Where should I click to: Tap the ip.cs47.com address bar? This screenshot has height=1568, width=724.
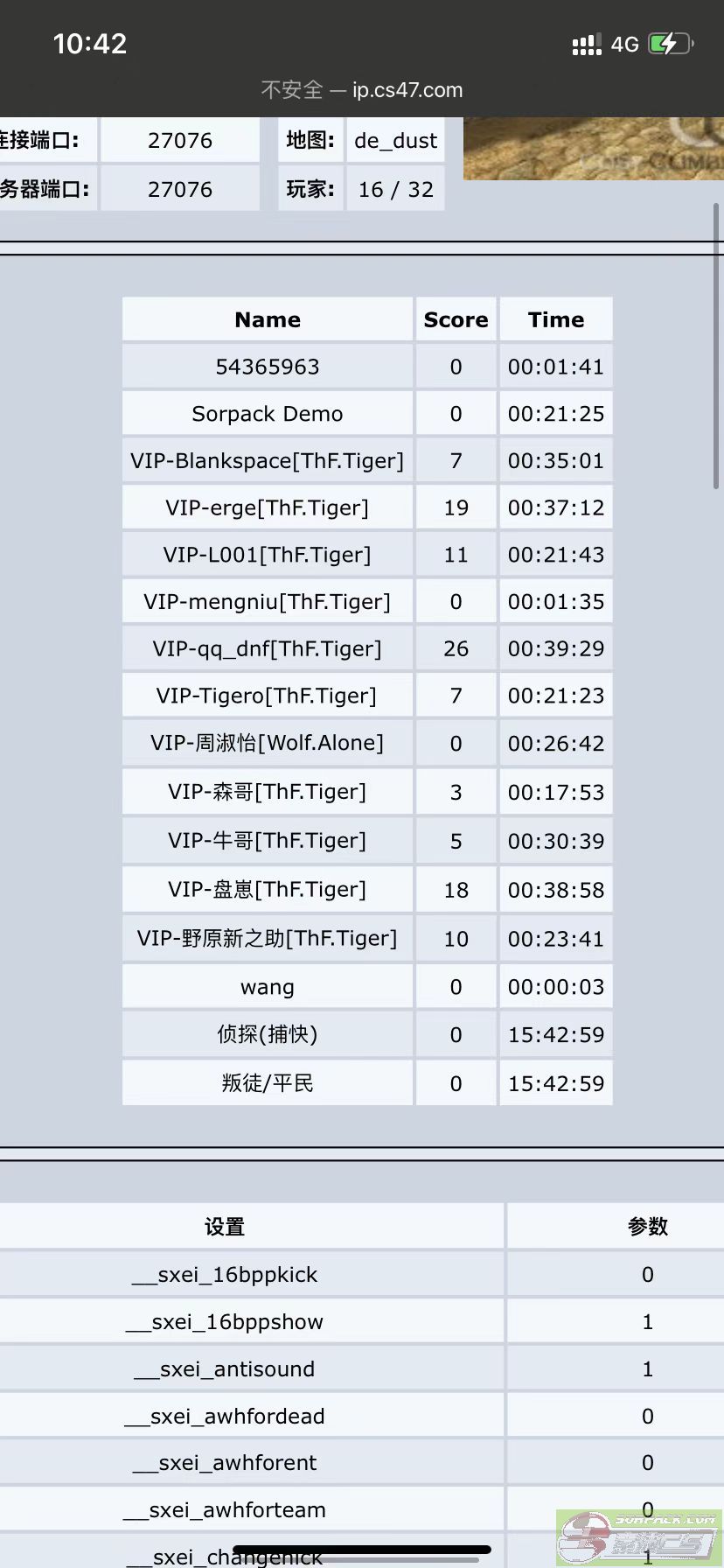(x=362, y=90)
